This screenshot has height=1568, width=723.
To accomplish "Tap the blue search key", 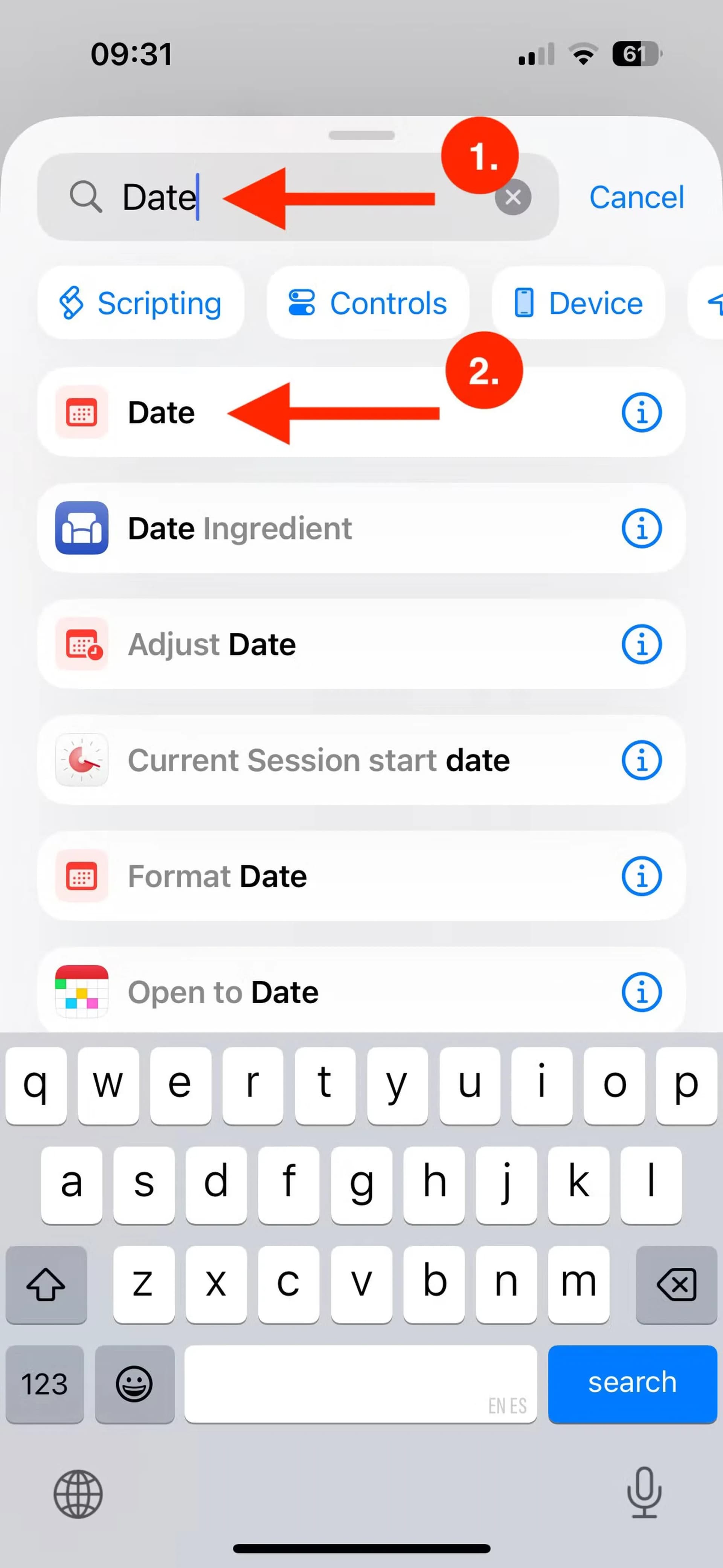I will (x=632, y=1383).
